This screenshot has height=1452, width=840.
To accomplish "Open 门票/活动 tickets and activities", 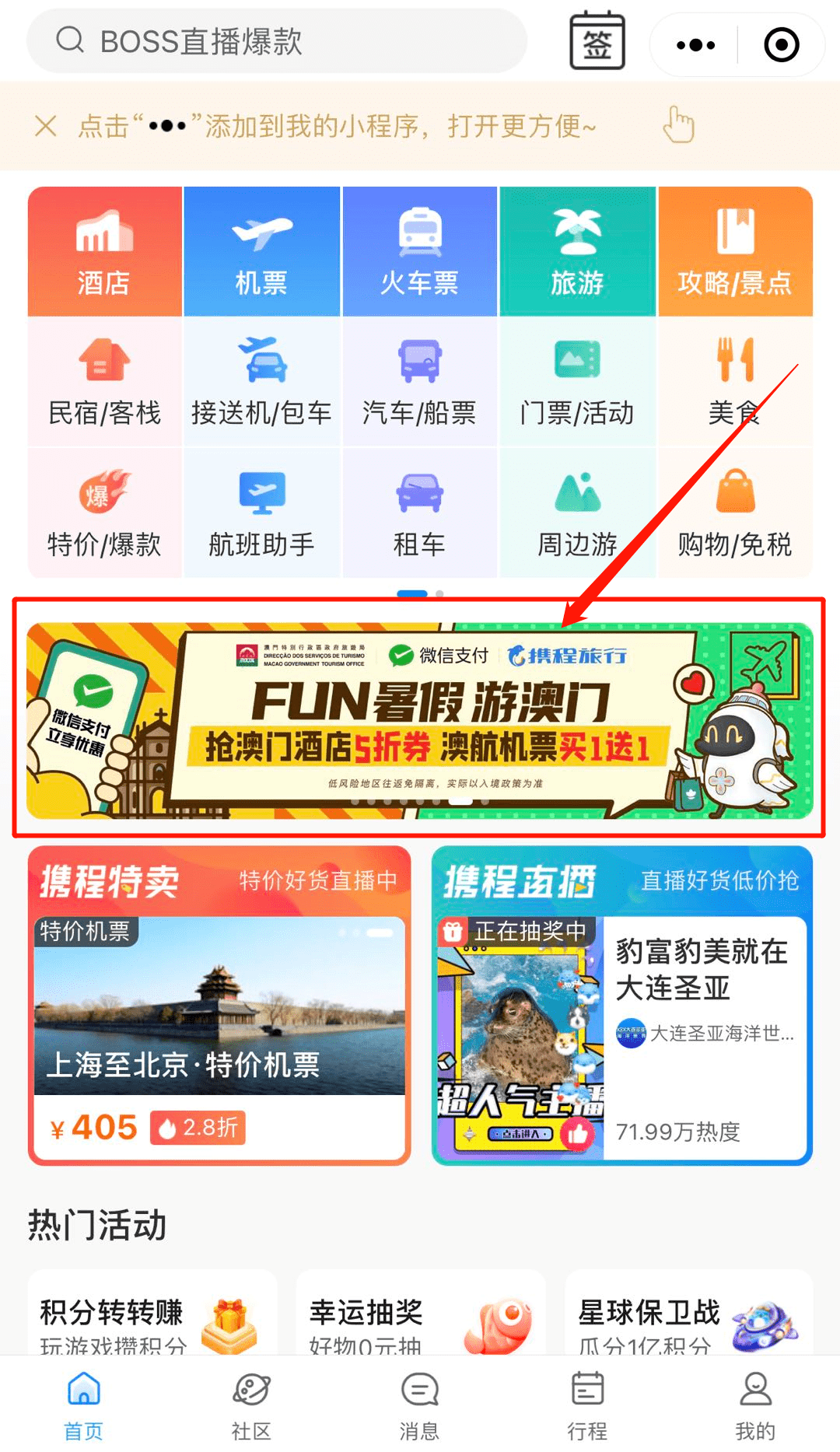I will coord(577,383).
